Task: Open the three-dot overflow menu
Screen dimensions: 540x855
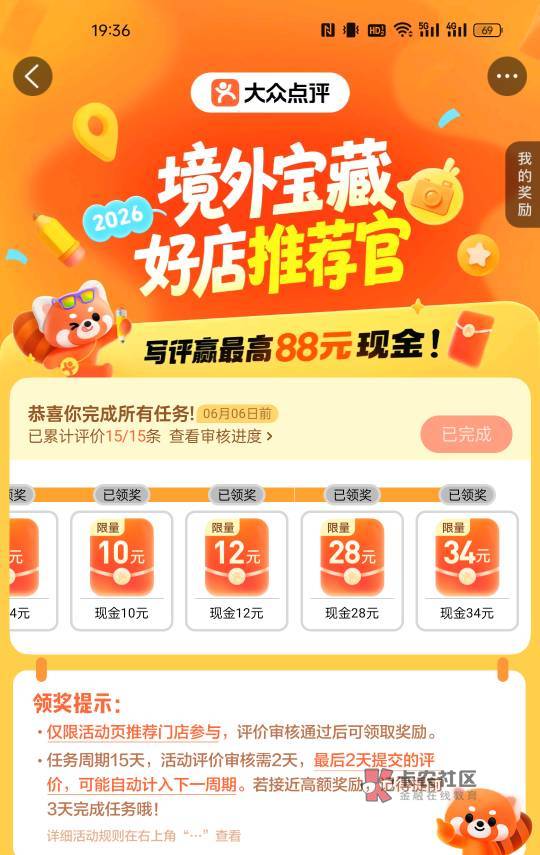Action: [507, 76]
